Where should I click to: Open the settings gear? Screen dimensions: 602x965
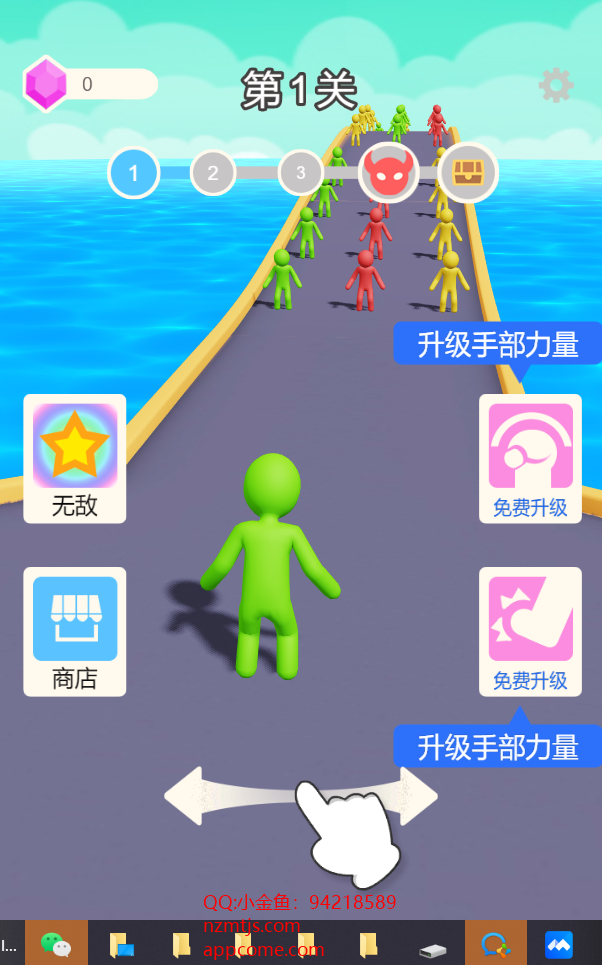click(x=556, y=86)
